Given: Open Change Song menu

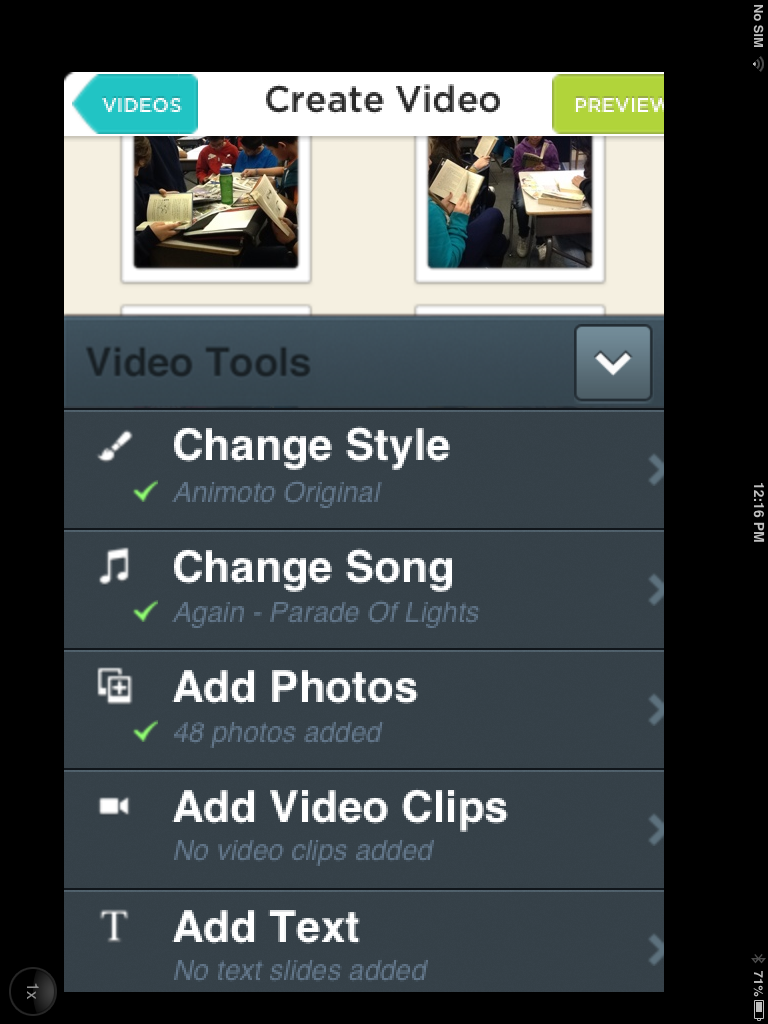Looking at the screenshot, I should click(x=363, y=588).
